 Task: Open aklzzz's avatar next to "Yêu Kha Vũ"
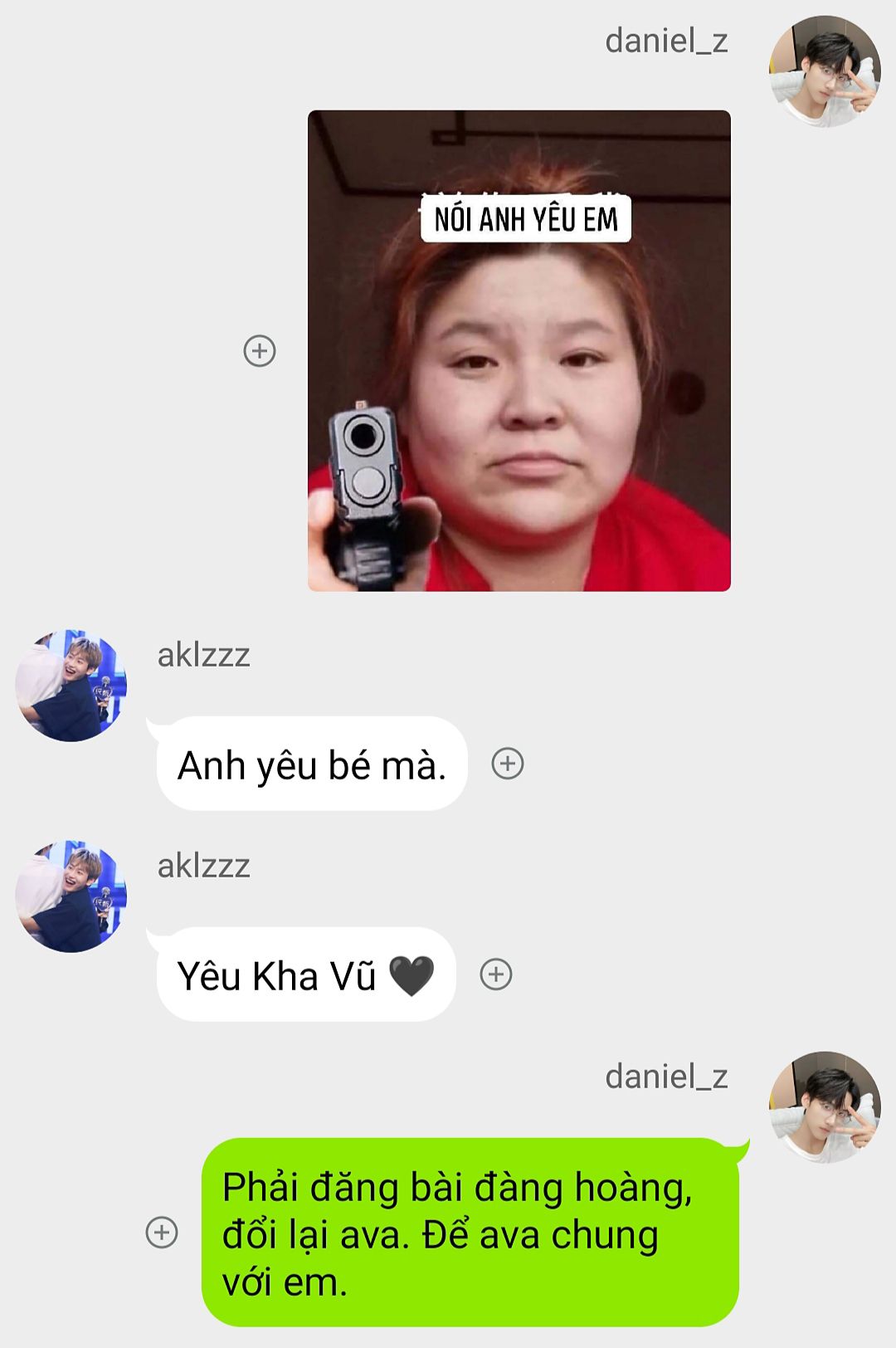tap(71, 896)
